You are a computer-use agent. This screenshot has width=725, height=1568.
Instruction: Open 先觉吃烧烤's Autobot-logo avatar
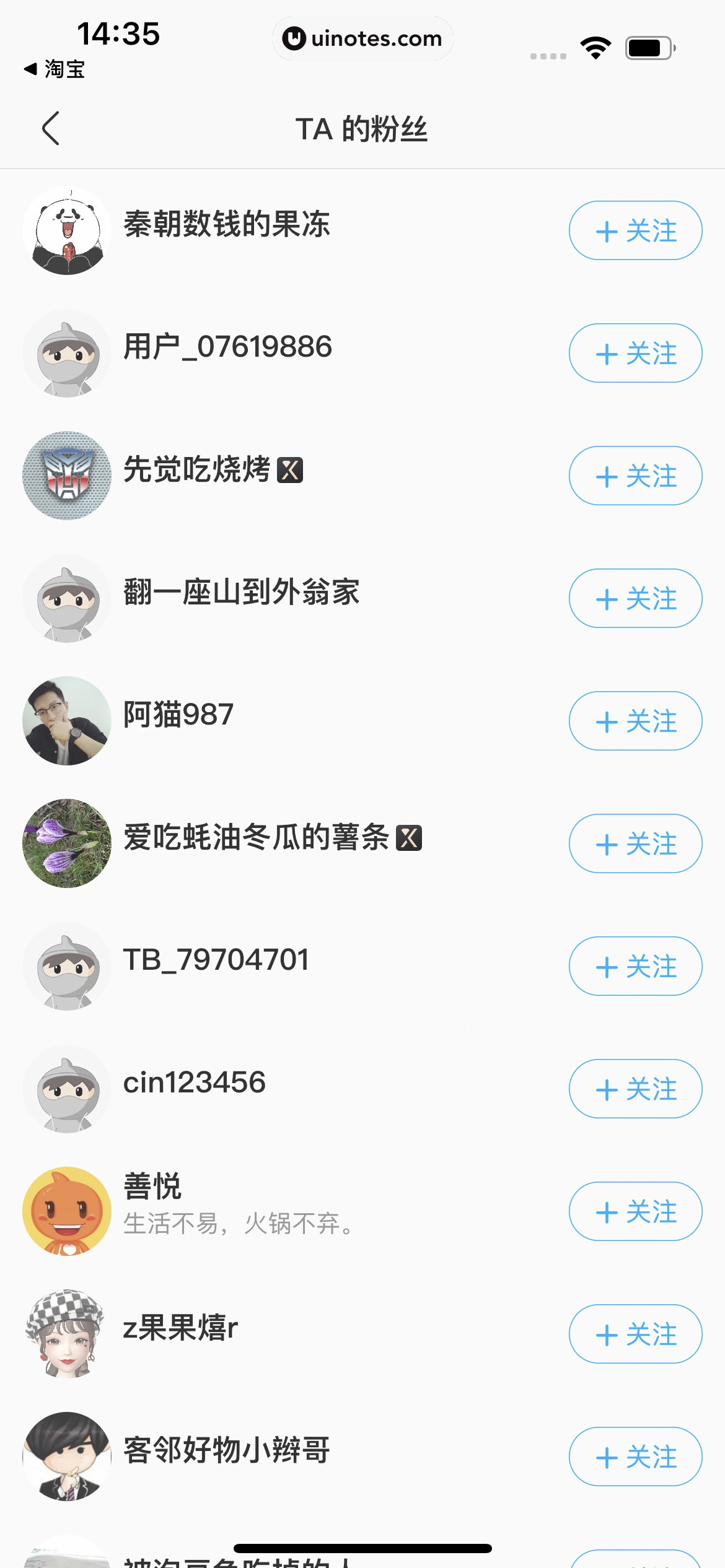click(x=67, y=476)
